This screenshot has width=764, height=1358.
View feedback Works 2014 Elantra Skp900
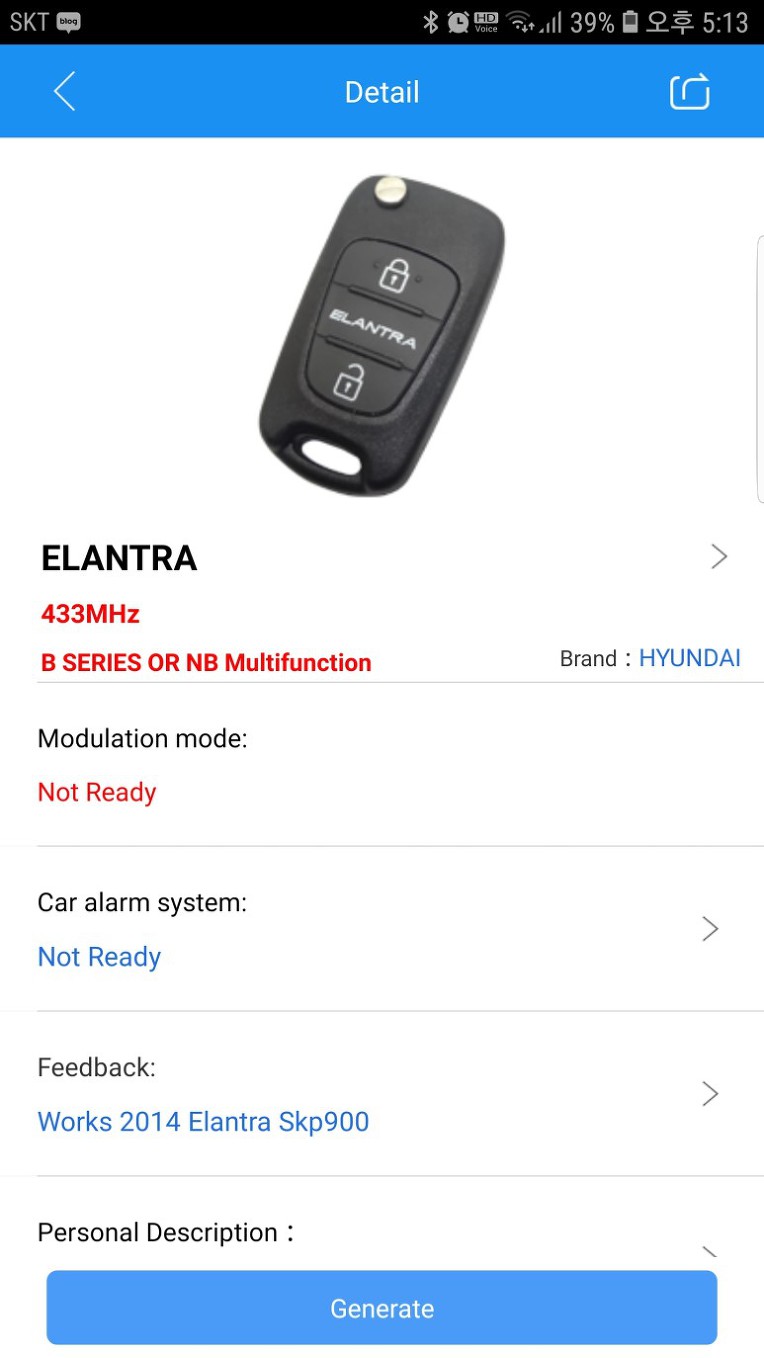(x=203, y=1121)
